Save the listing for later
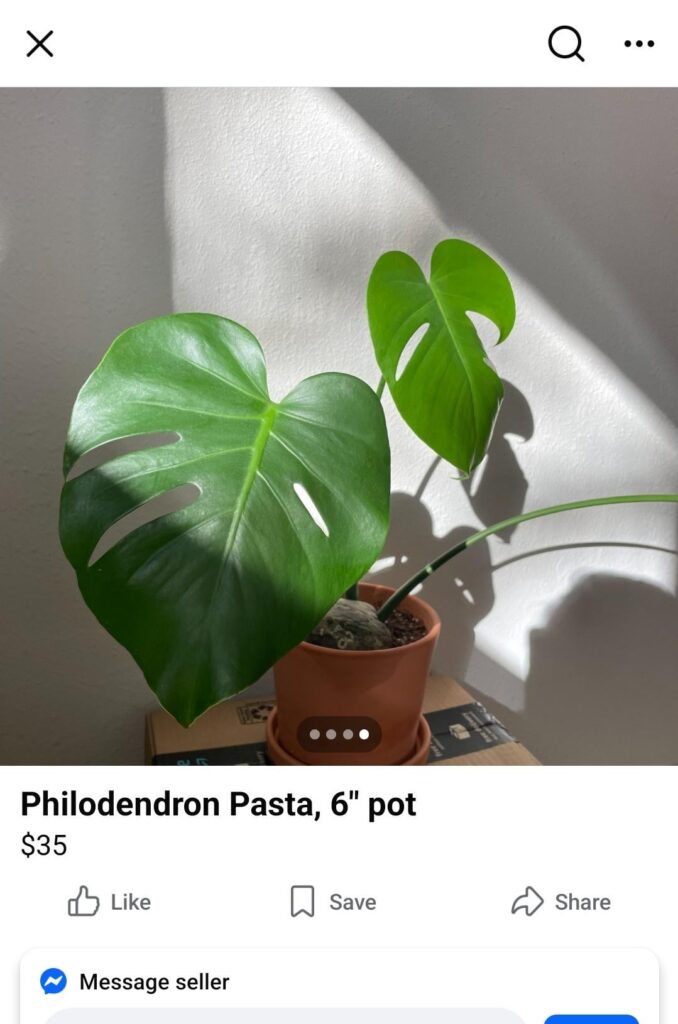 (x=332, y=902)
